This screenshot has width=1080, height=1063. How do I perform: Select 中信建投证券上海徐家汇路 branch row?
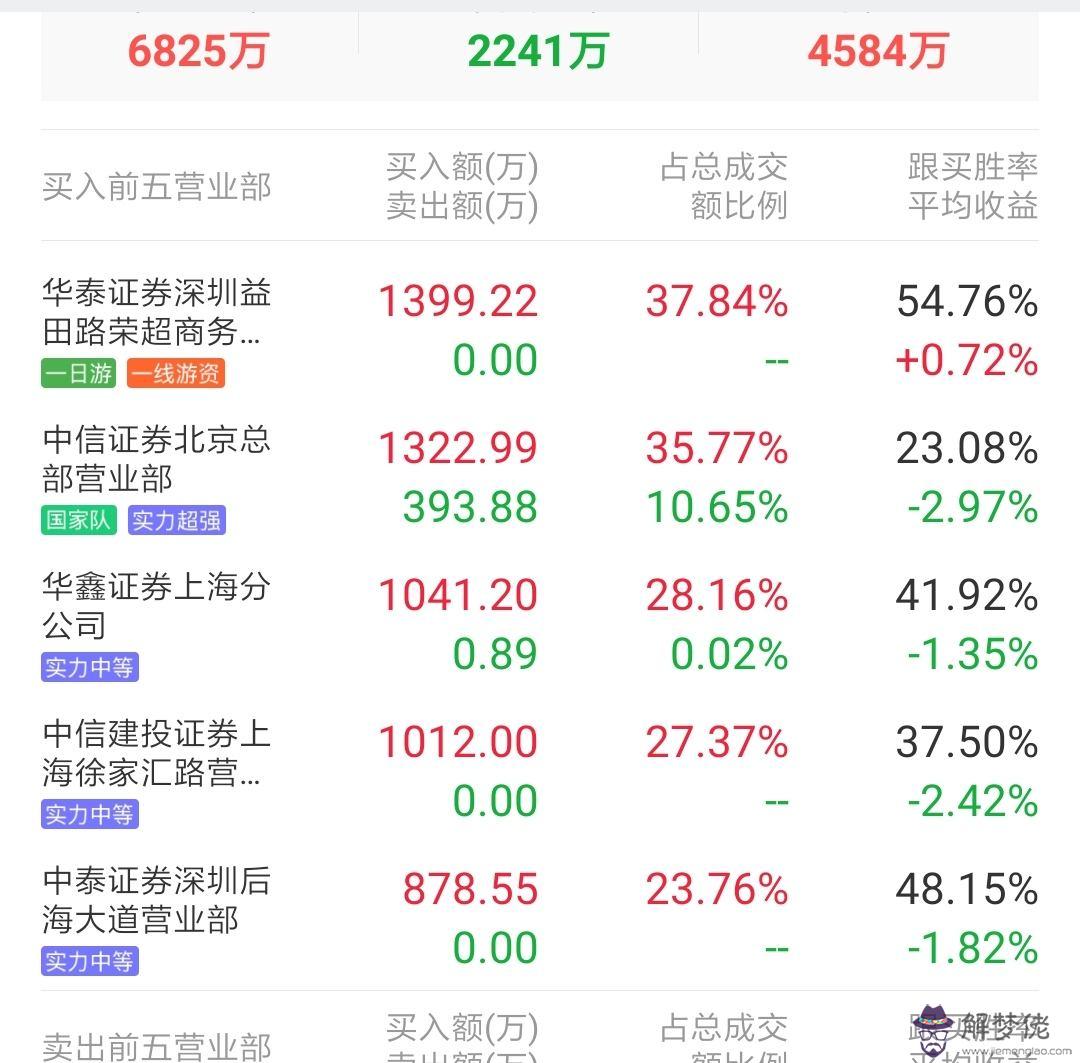157,753
